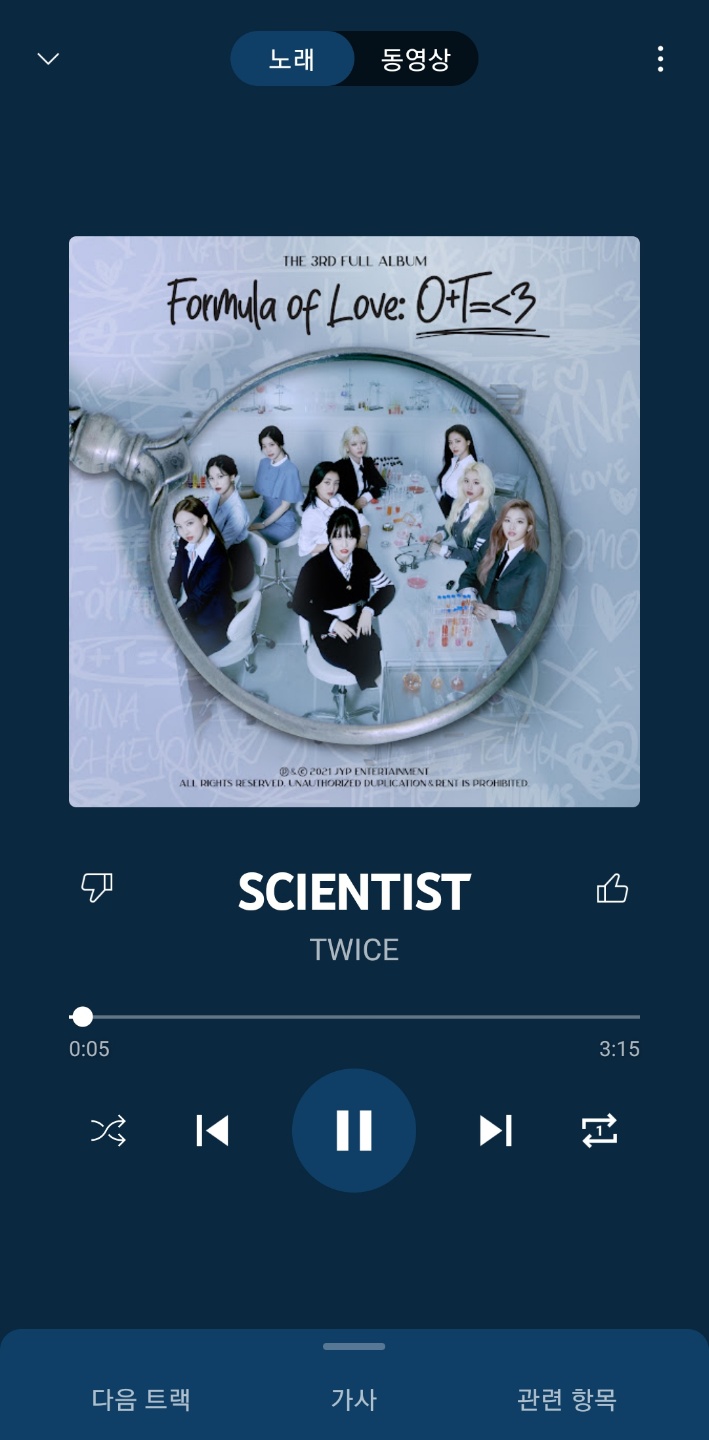Pause the current song
The width and height of the screenshot is (709, 1440).
(x=354, y=1131)
